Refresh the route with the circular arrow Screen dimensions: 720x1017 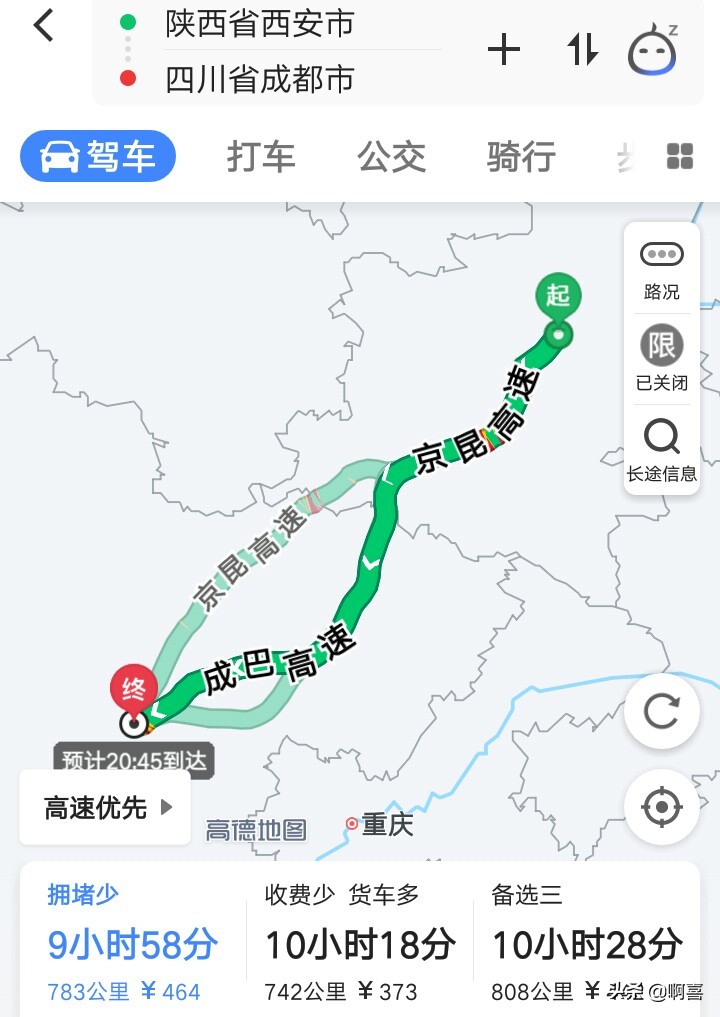(x=661, y=712)
